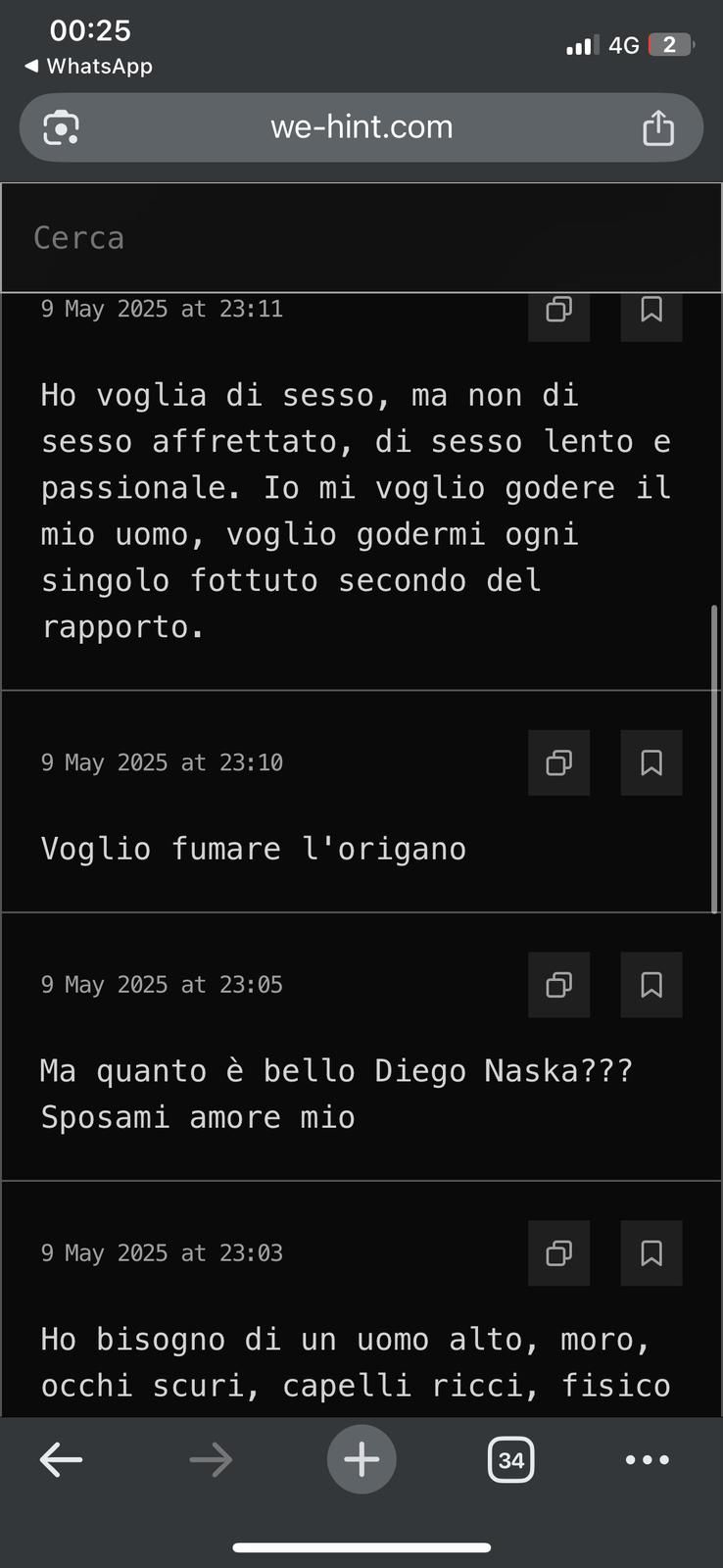This screenshot has height=1568, width=723.
Task: Bookmark the 23:11 post
Action: point(651,311)
